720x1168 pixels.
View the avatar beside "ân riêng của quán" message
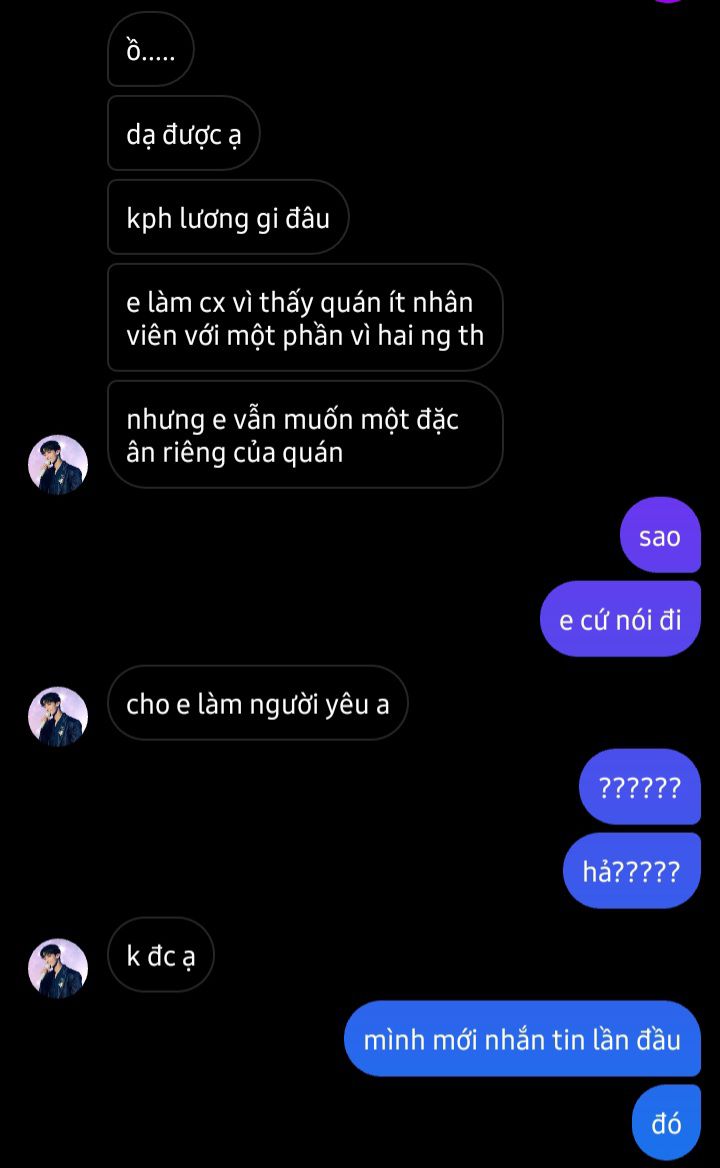(58, 464)
